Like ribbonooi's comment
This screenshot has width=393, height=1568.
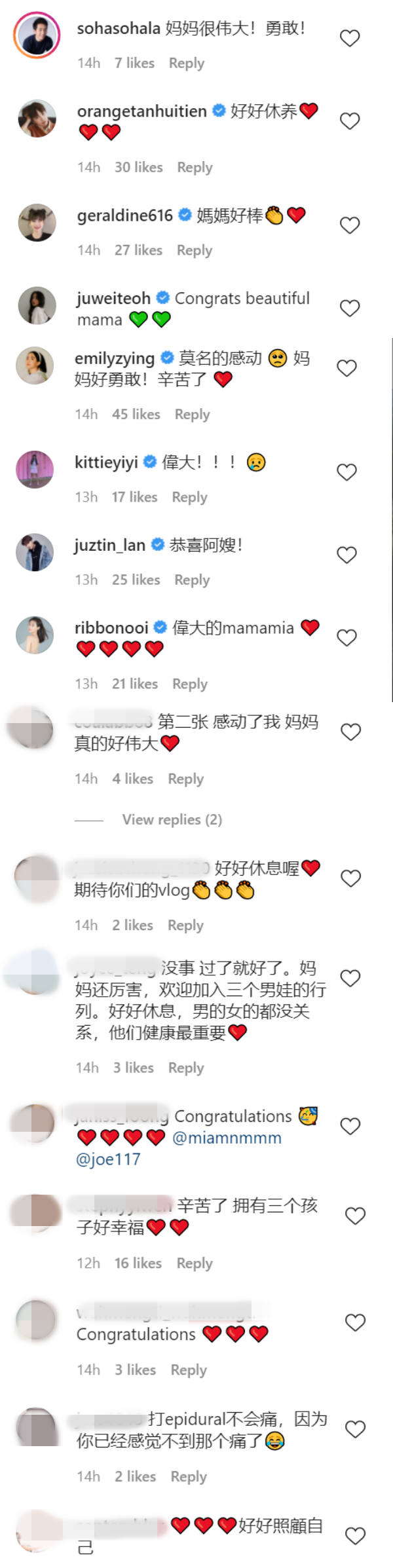(346, 637)
